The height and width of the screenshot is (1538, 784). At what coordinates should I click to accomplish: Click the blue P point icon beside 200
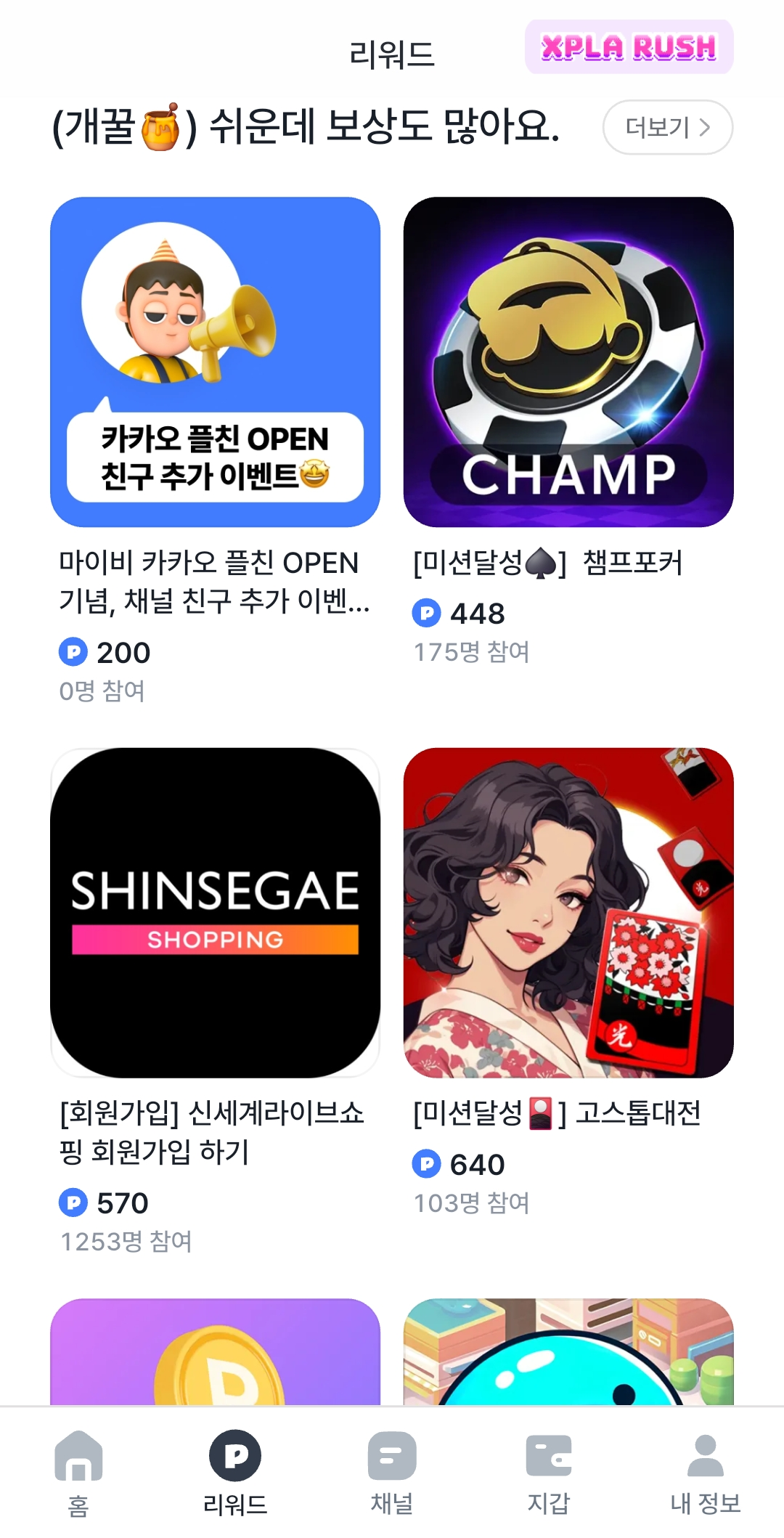coord(72,653)
